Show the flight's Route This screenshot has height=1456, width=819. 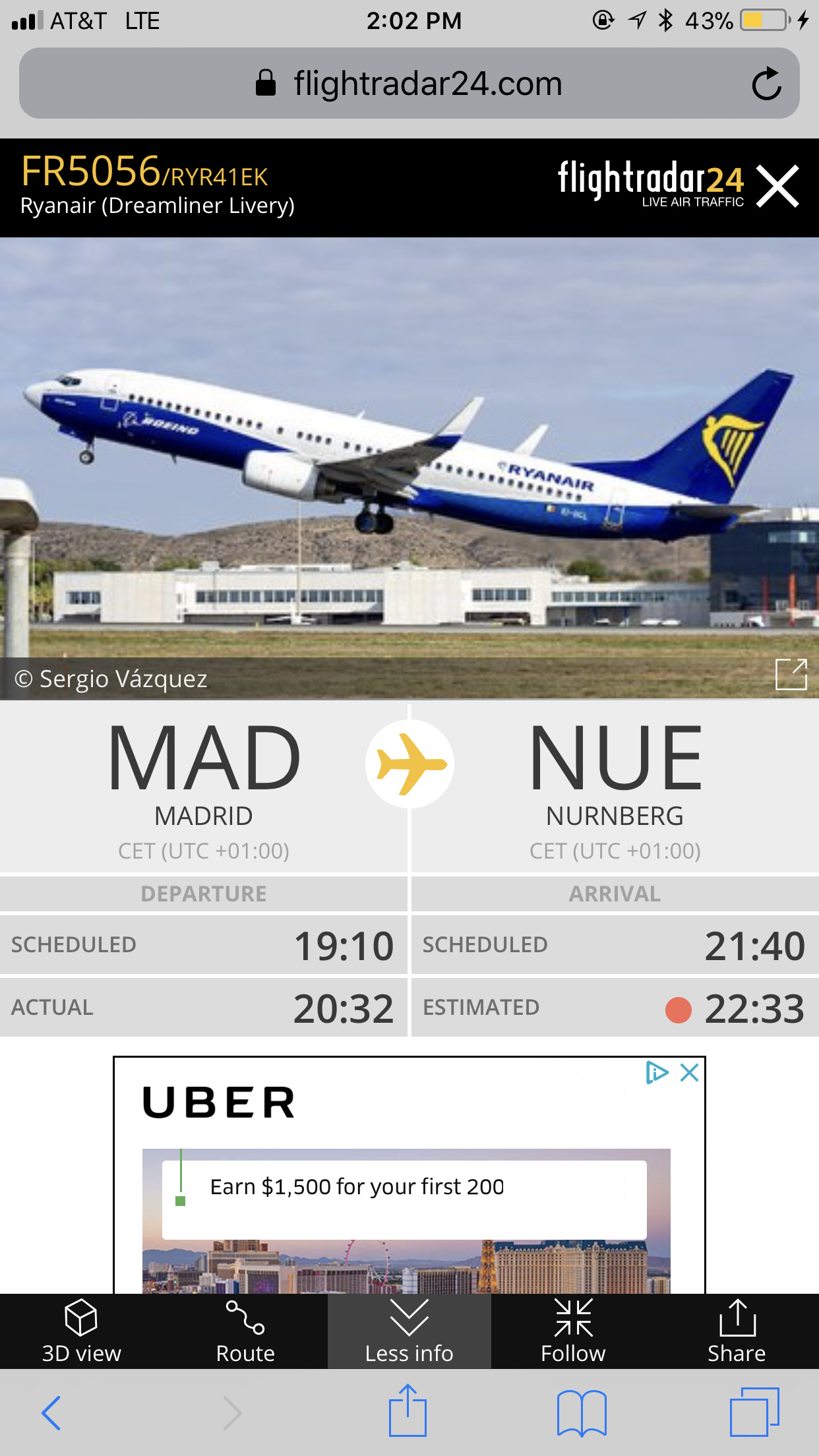tap(245, 1331)
